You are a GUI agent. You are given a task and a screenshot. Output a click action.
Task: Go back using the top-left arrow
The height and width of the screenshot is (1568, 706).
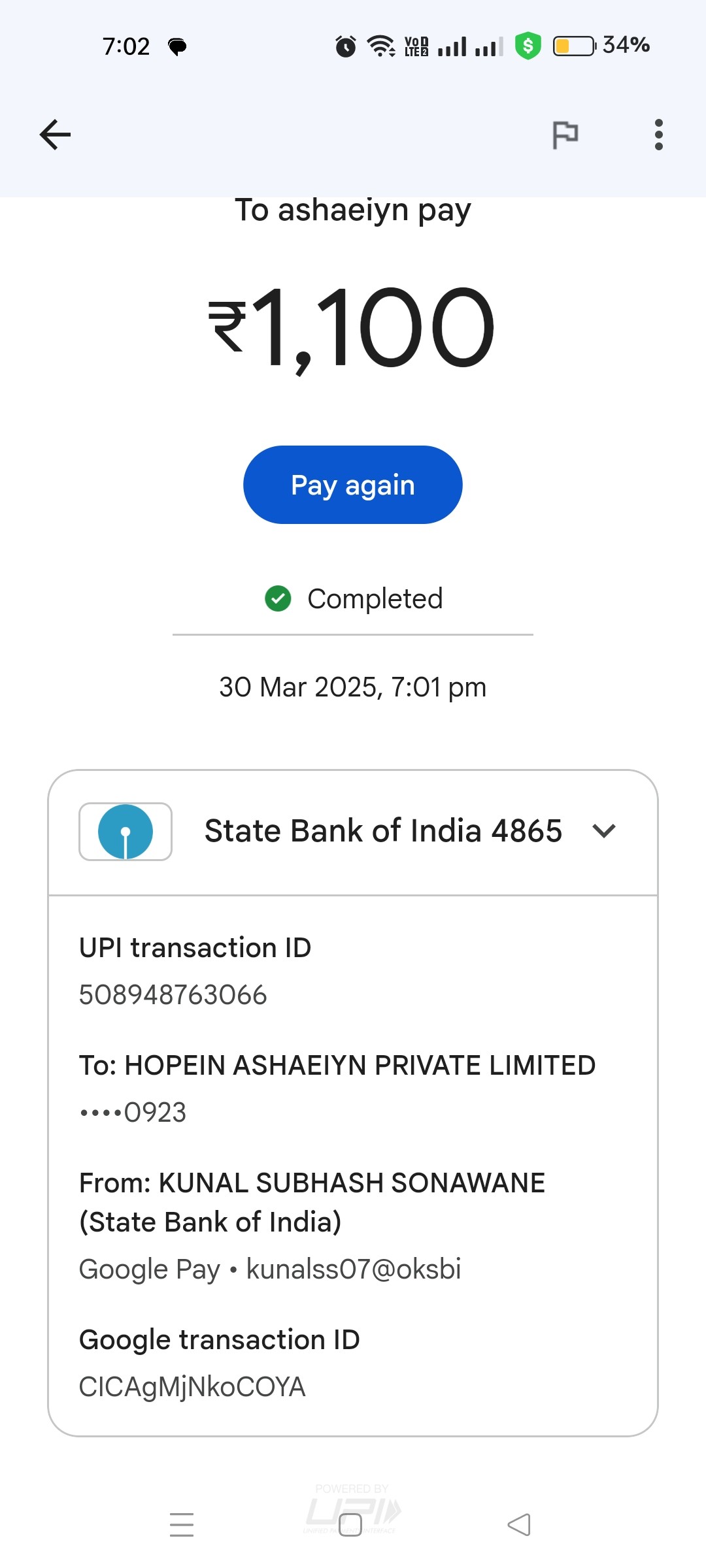[55, 135]
